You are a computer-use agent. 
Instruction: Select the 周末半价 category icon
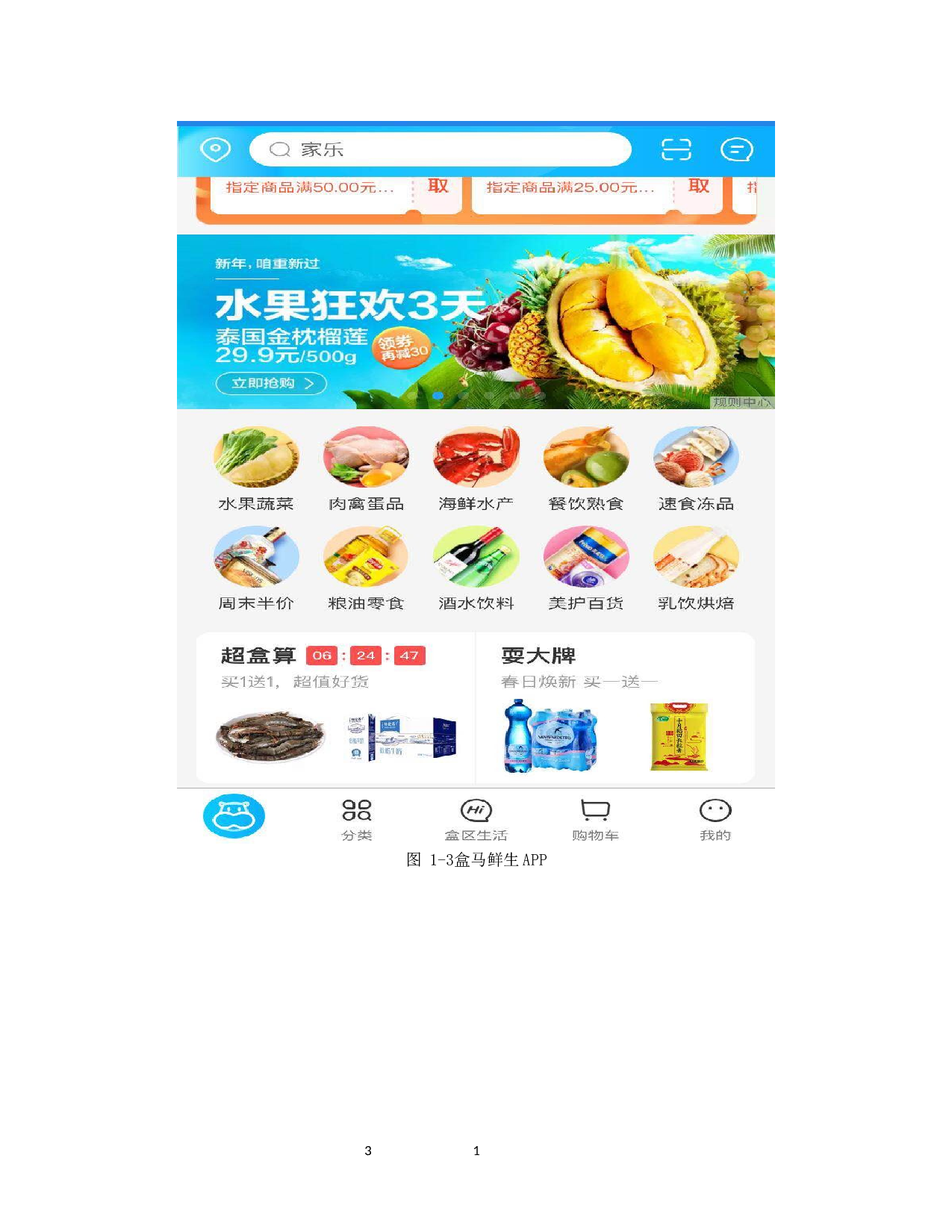[x=256, y=558]
